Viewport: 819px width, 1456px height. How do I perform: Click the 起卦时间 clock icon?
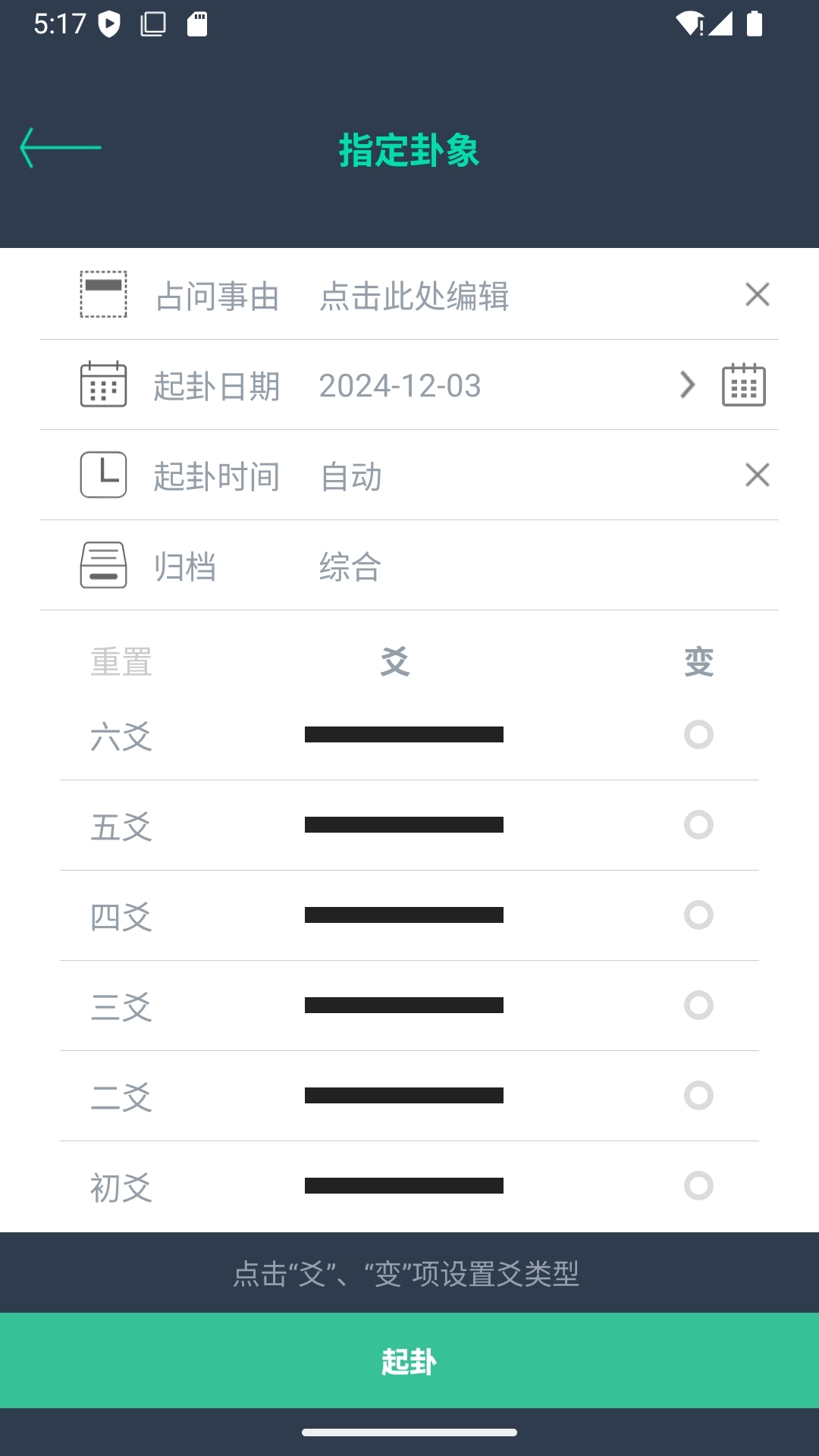(104, 475)
